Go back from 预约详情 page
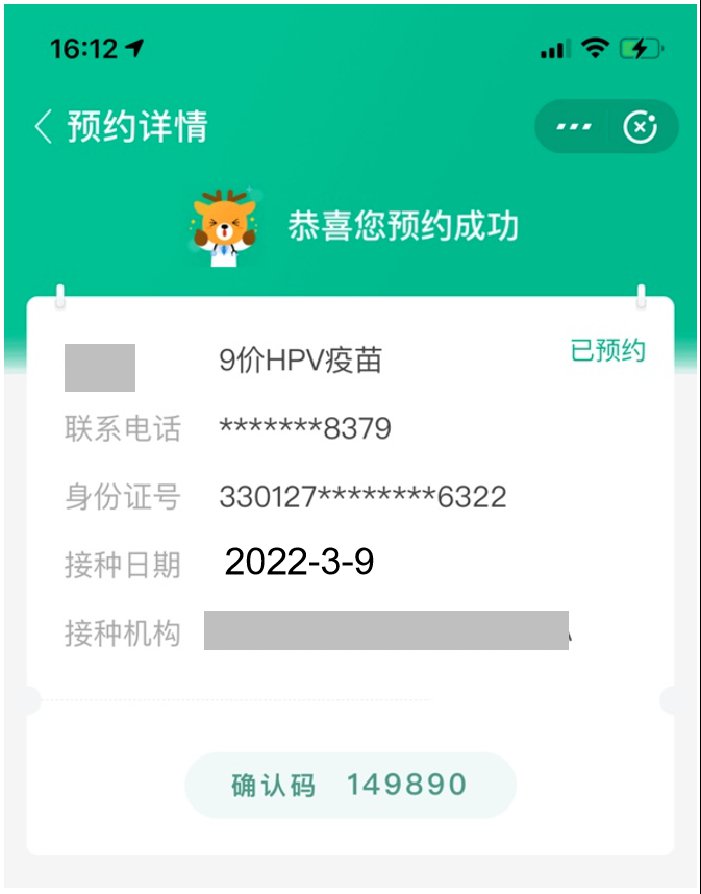Viewport: 701px width, 894px height. [43, 127]
